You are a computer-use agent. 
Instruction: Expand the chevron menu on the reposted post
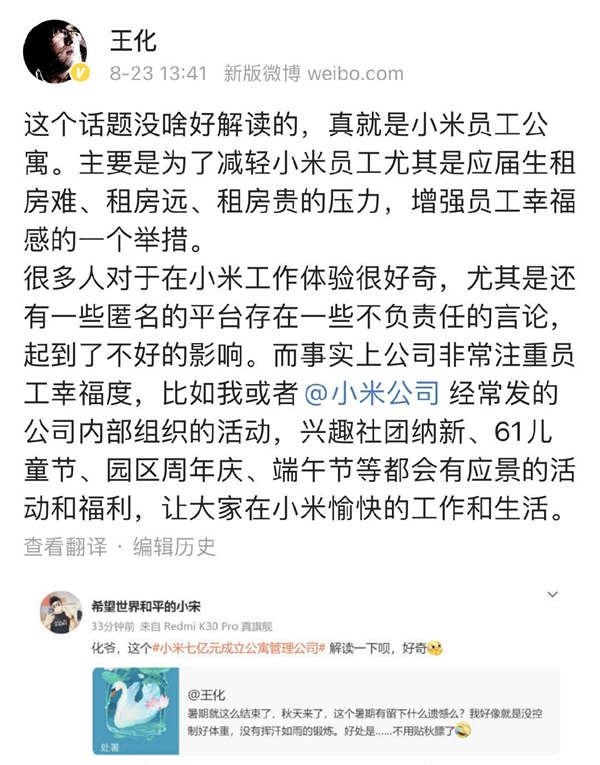pyautogui.click(x=552, y=595)
